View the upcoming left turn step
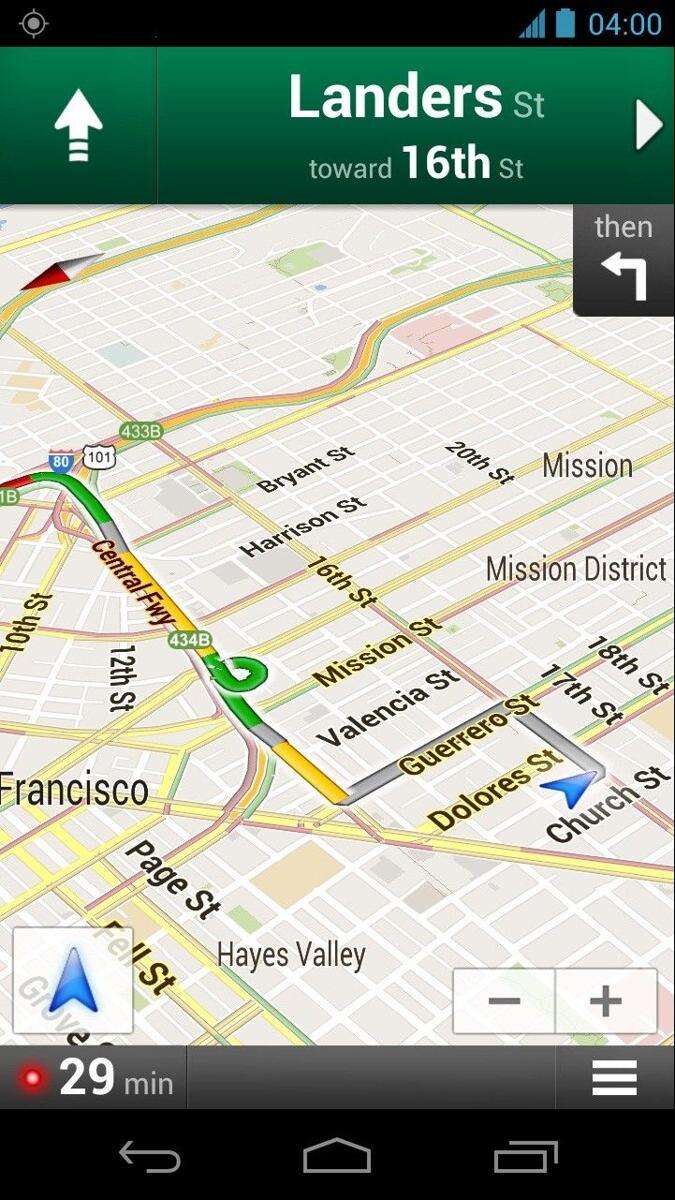The height and width of the screenshot is (1200, 675). (623, 261)
